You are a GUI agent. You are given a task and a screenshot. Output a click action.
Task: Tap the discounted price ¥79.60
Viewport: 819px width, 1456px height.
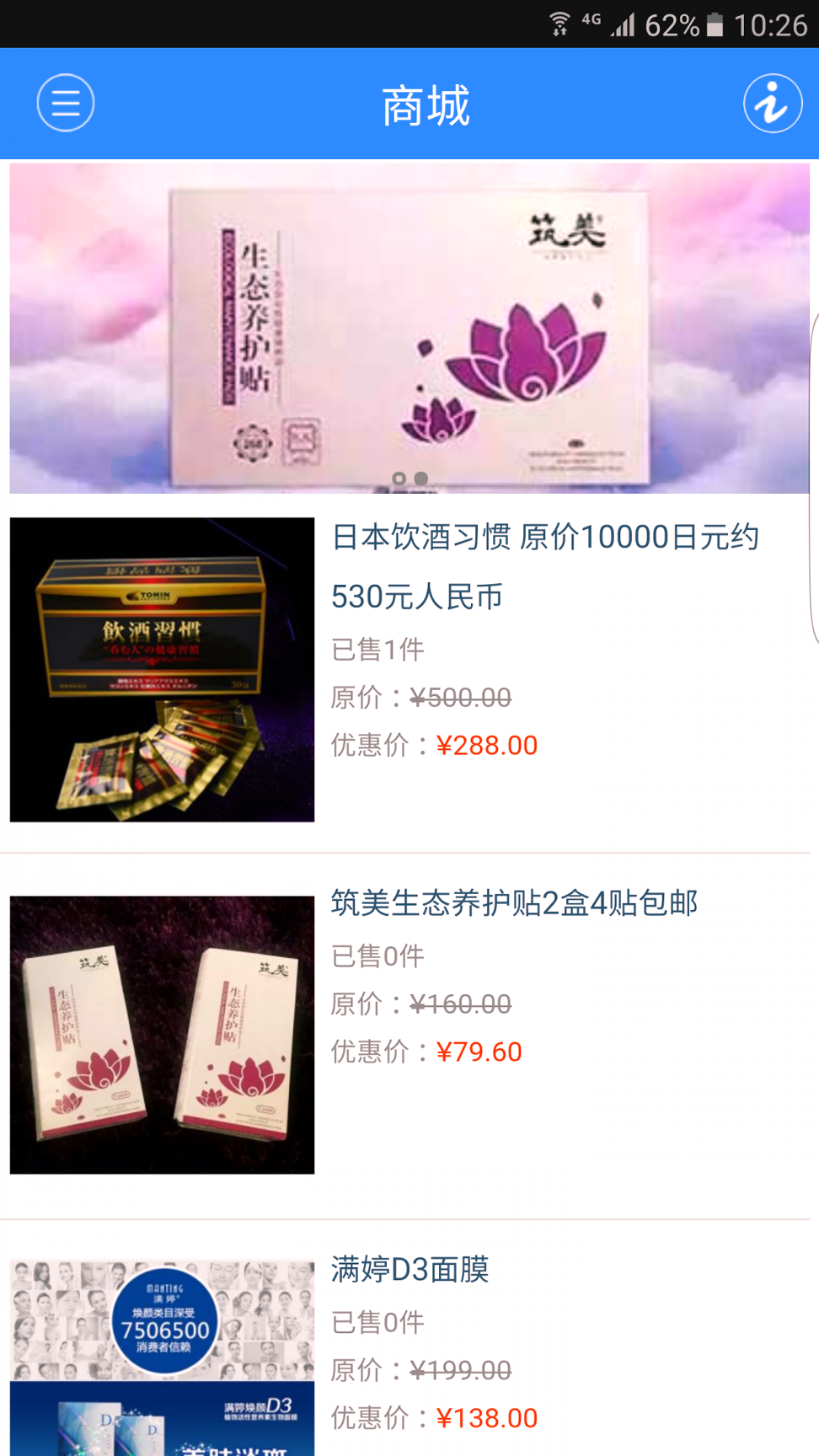[478, 1052]
